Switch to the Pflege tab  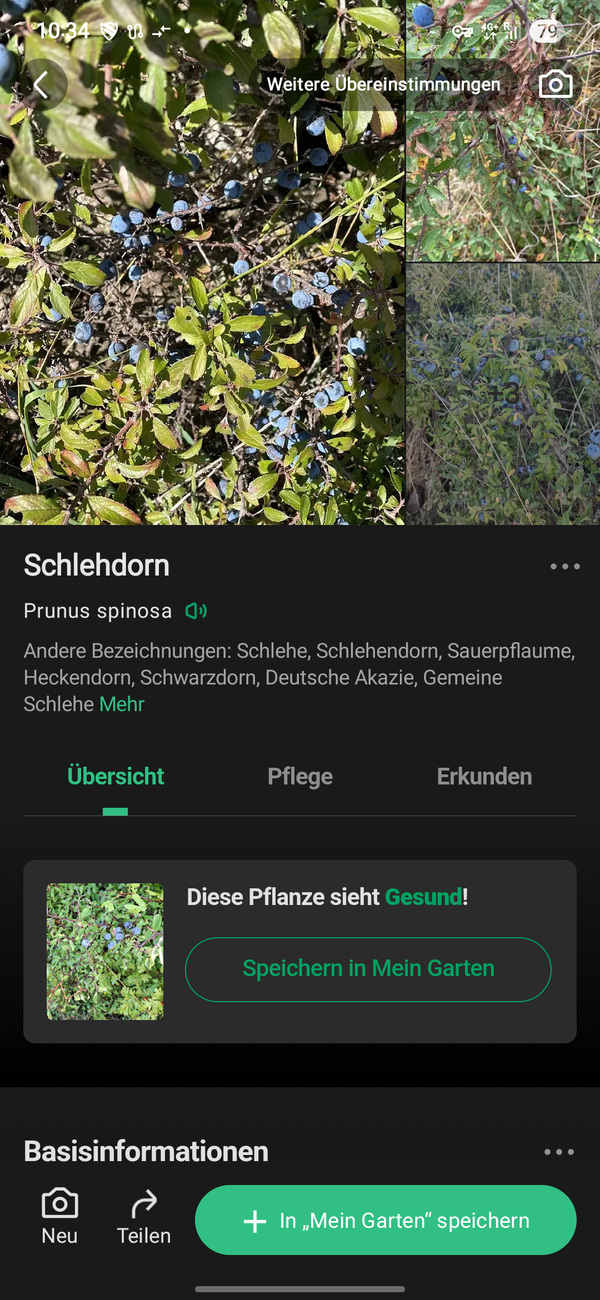300,776
